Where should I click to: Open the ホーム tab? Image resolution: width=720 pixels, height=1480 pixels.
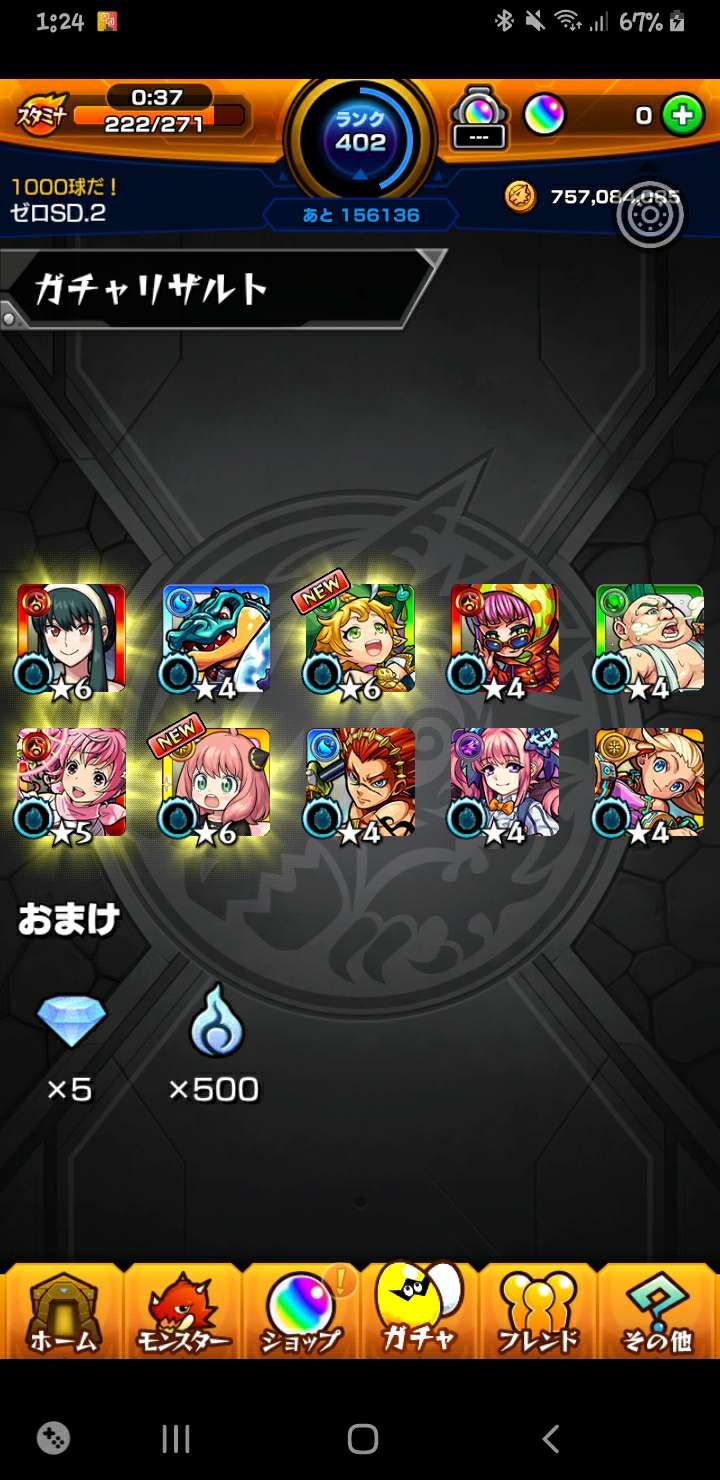tap(63, 1313)
